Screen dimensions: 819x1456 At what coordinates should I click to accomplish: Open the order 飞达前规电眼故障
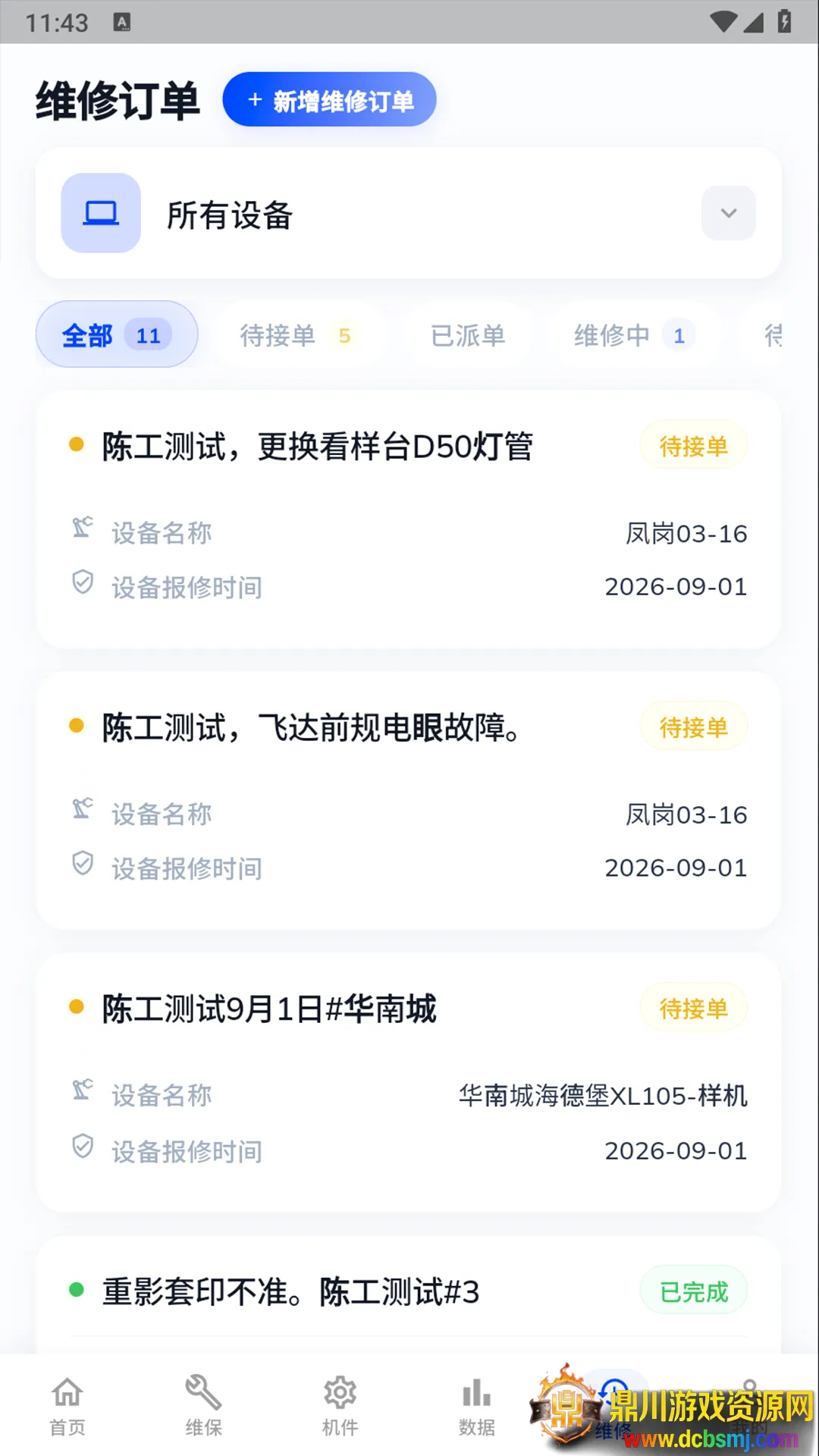[409, 801]
